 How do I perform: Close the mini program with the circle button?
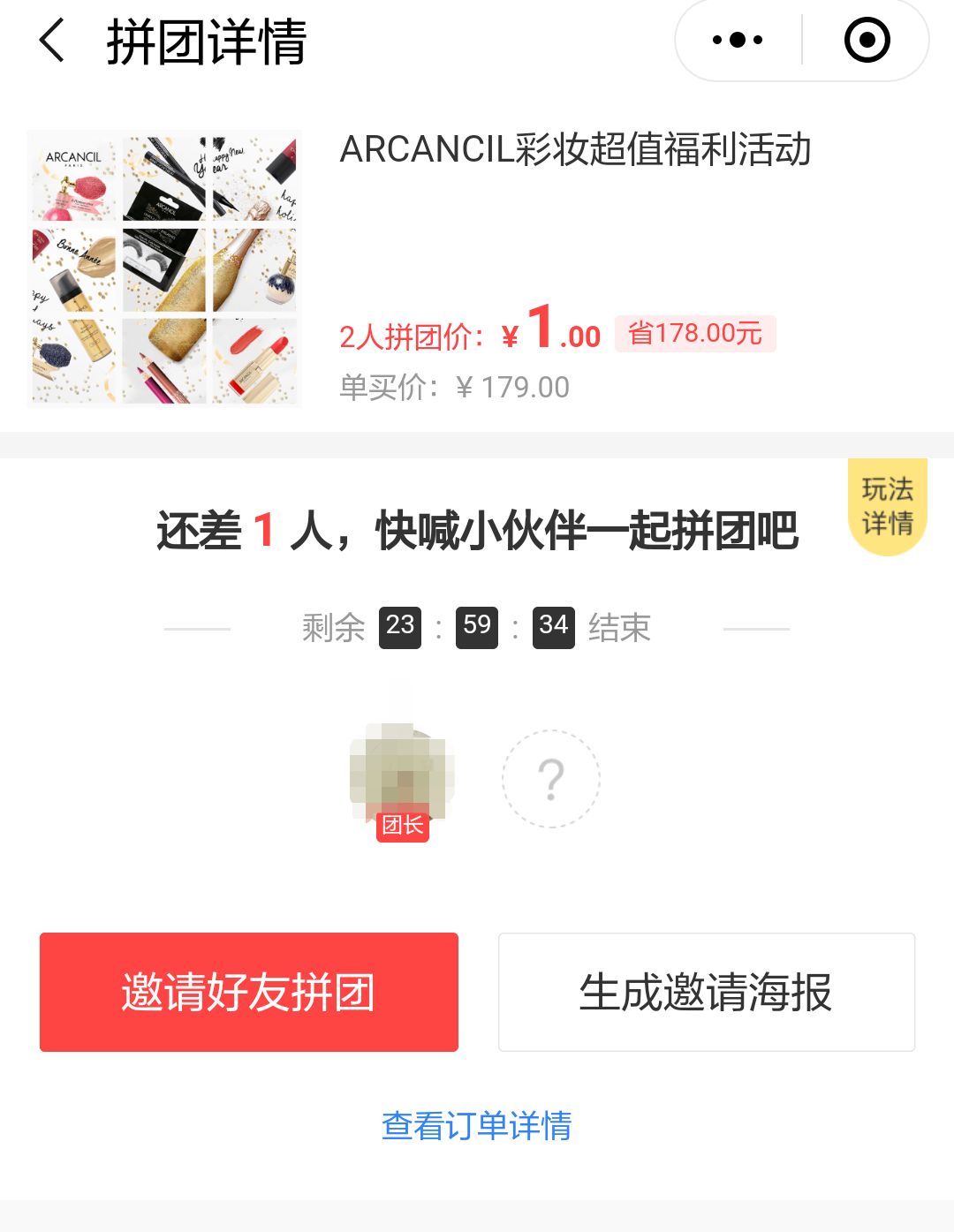867,40
